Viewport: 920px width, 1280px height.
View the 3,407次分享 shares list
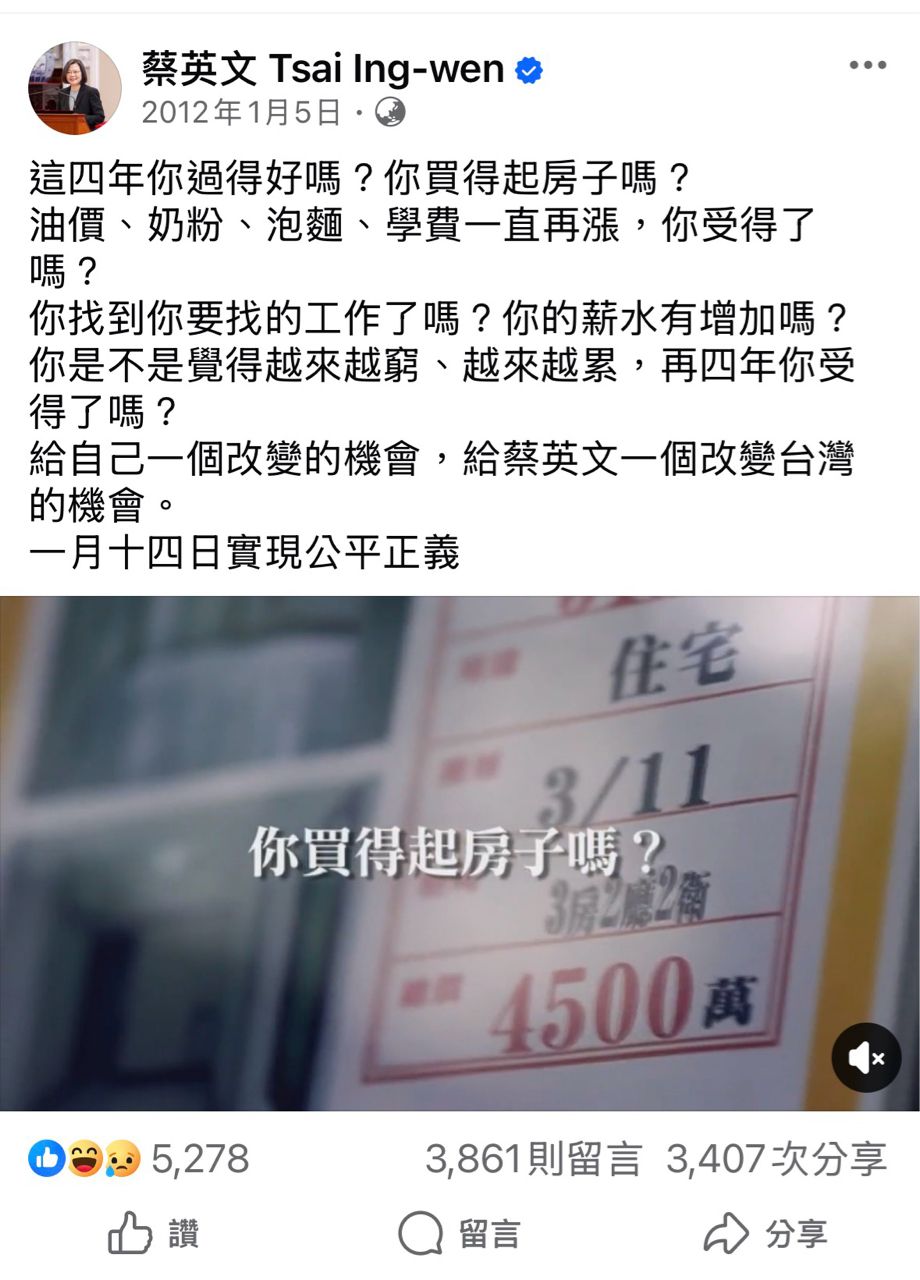coord(777,1159)
